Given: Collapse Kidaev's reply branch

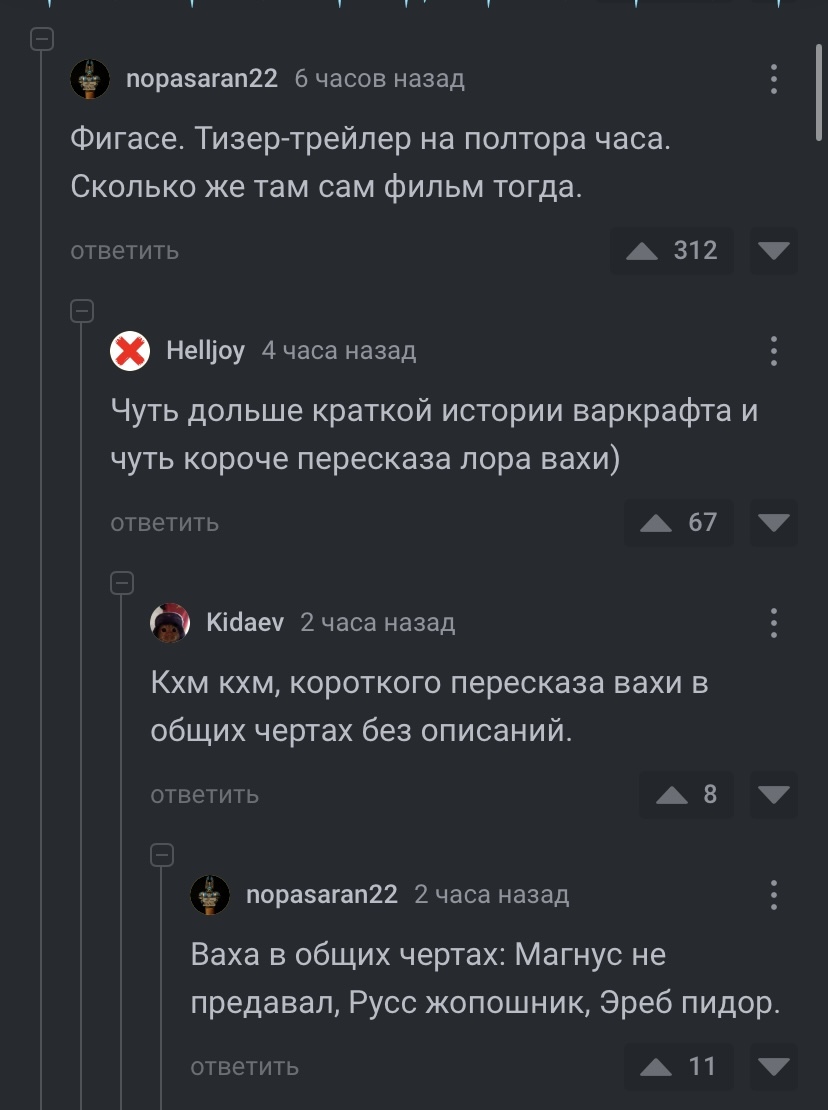Looking at the screenshot, I should [122, 583].
